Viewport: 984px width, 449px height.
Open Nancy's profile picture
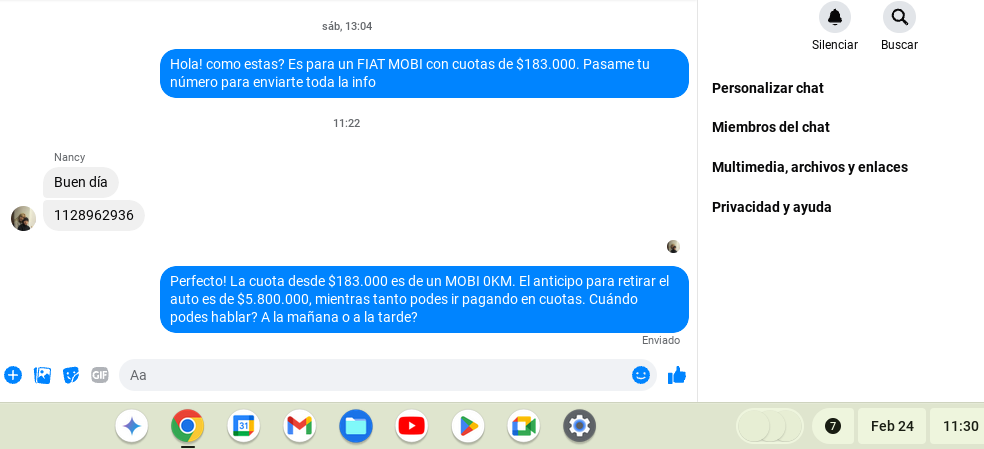(x=23, y=218)
